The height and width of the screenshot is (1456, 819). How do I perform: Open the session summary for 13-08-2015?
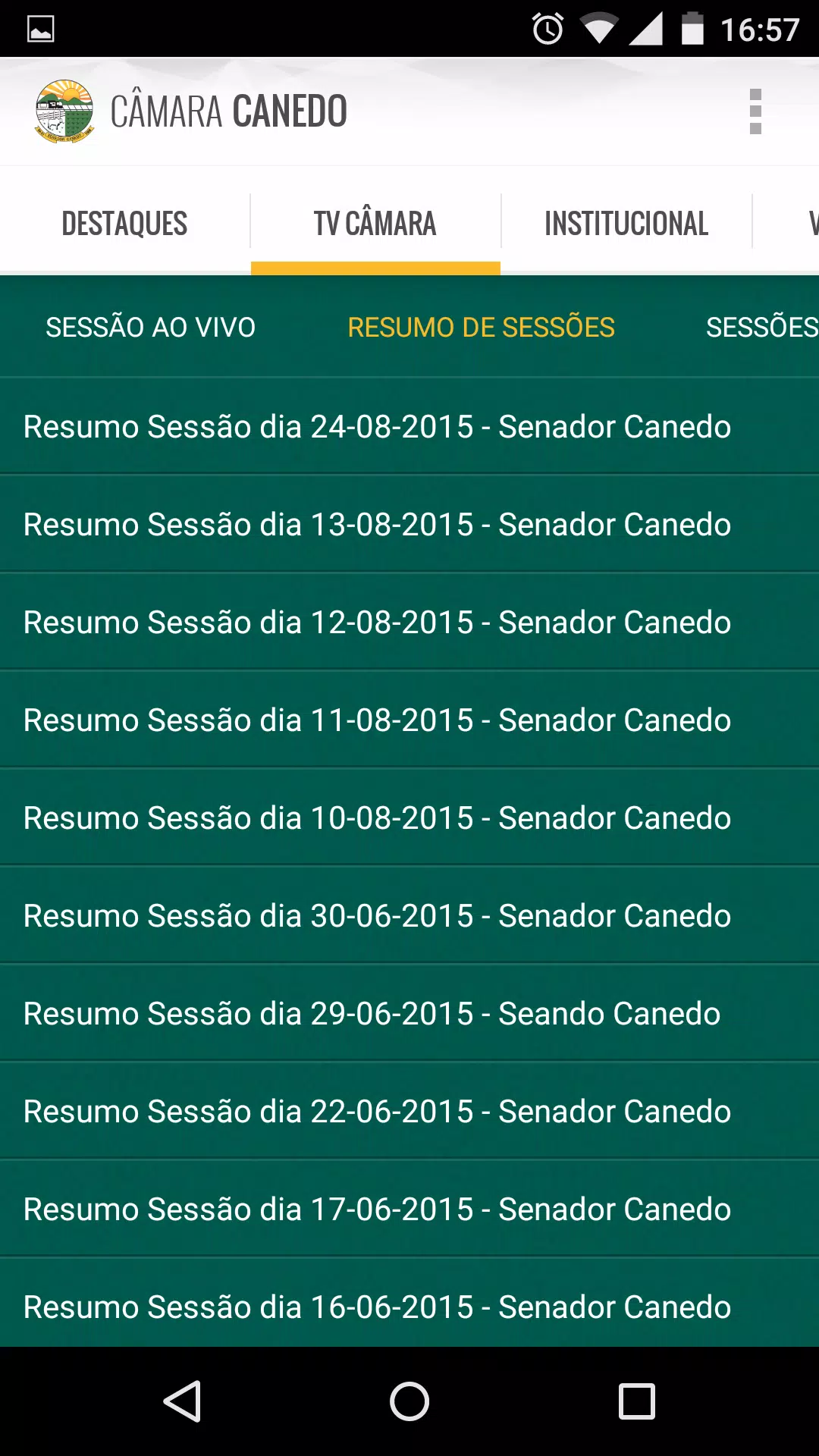(409, 524)
